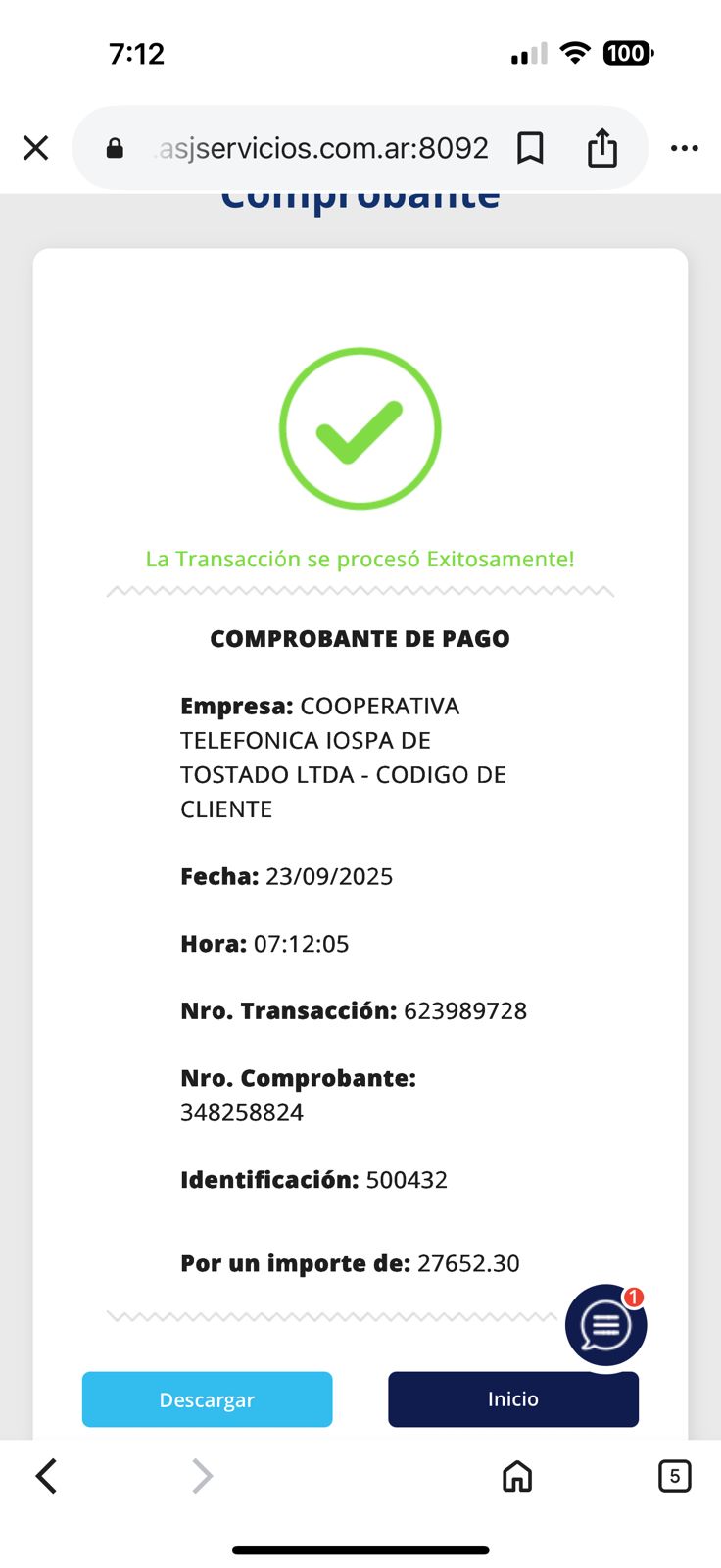The height and width of the screenshot is (1568, 721).
Task: Tap the asjservicios.com.ar address bar
Action: (x=323, y=148)
